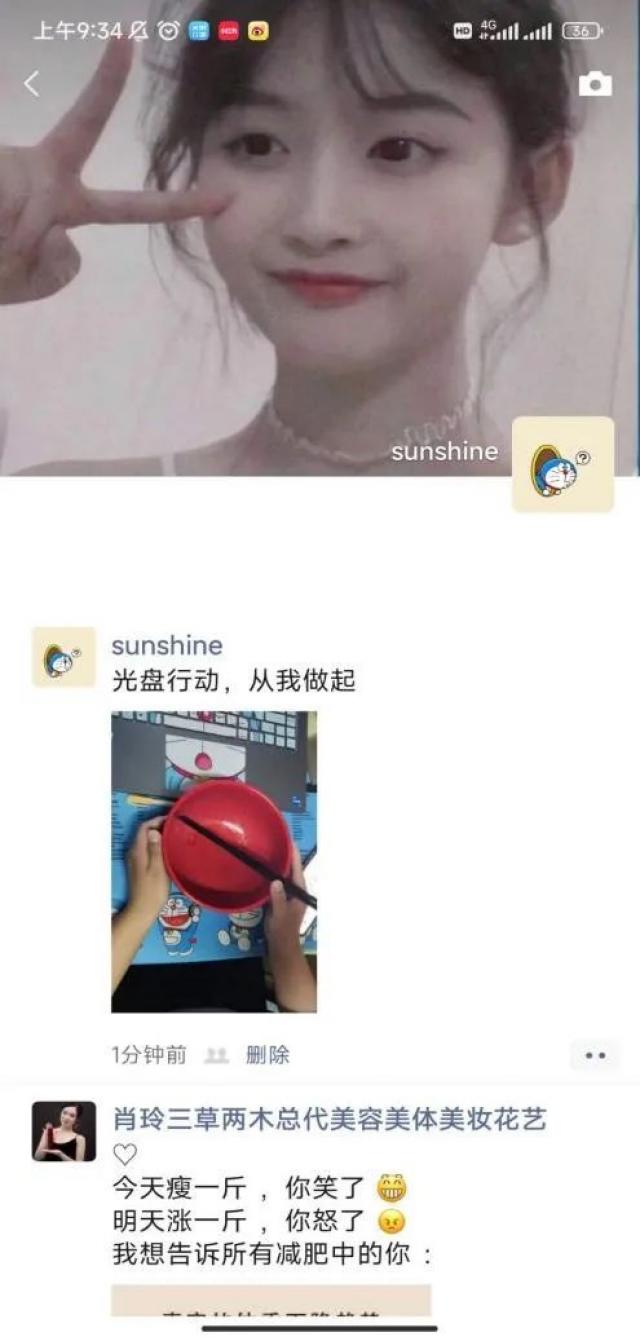640x1341 pixels.
Task: Delete the post with 删除
Action: tap(268, 1055)
